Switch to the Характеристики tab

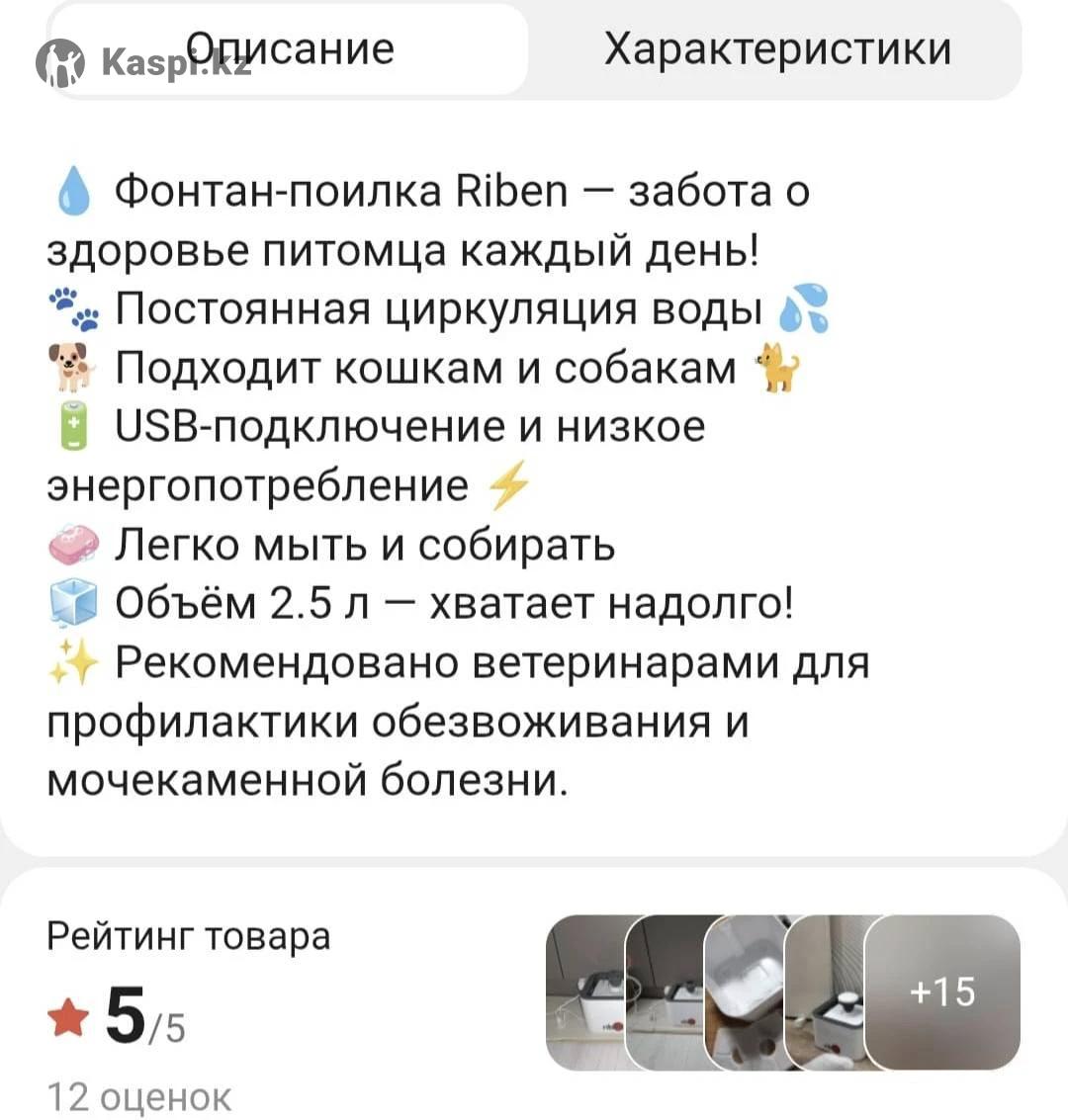(777, 49)
